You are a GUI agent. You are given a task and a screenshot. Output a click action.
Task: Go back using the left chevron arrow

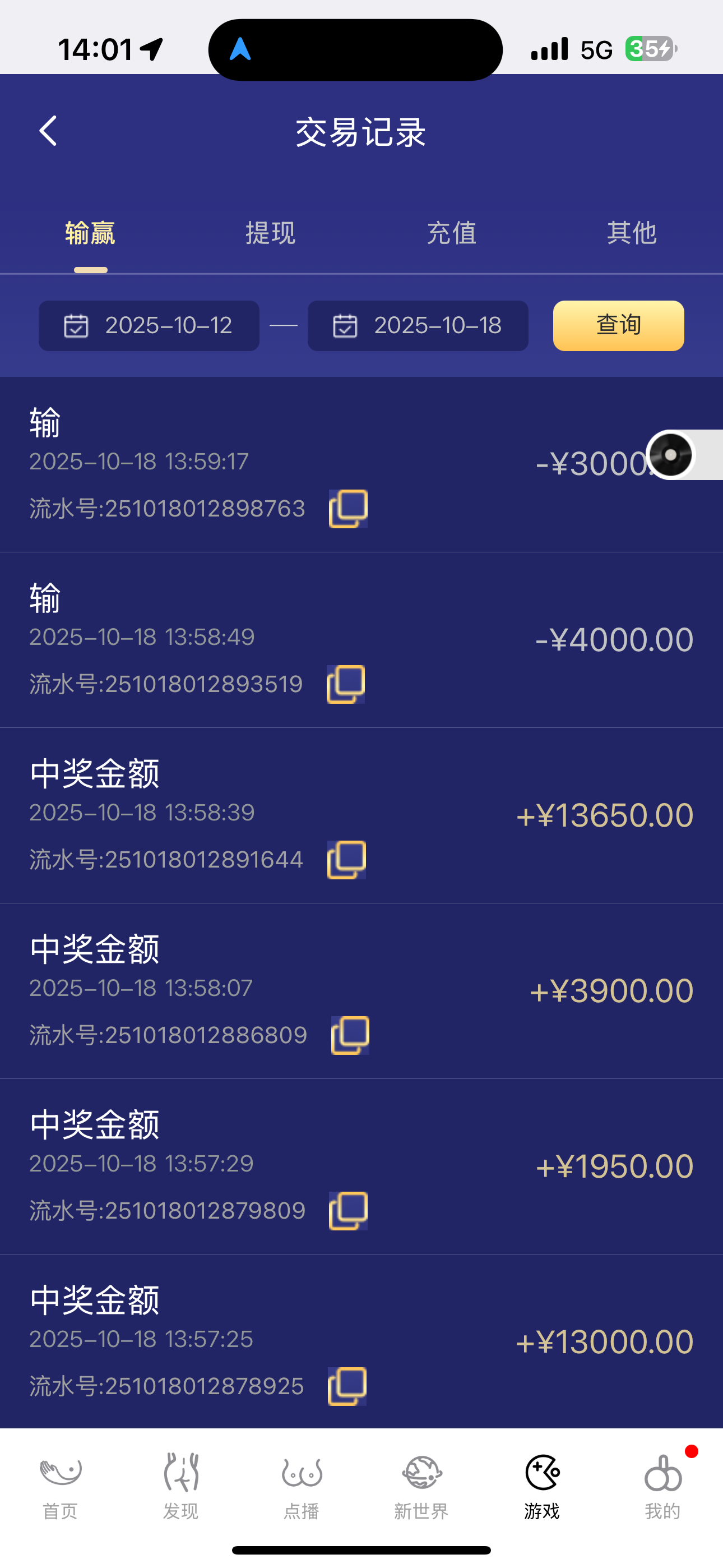pos(48,130)
